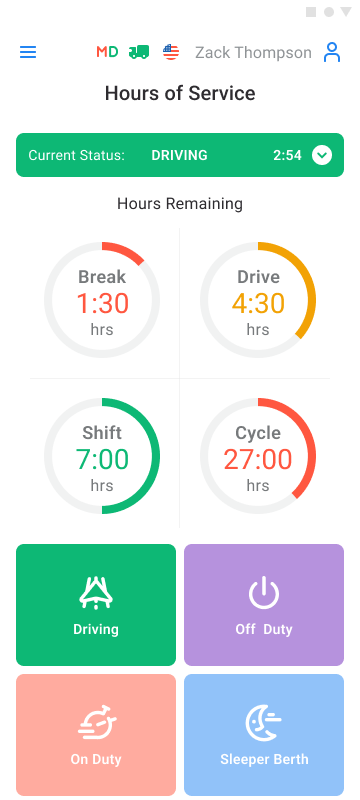Choose the Sleeper Berth status
Viewport: 360px width, 800px height.
[x=264, y=735]
